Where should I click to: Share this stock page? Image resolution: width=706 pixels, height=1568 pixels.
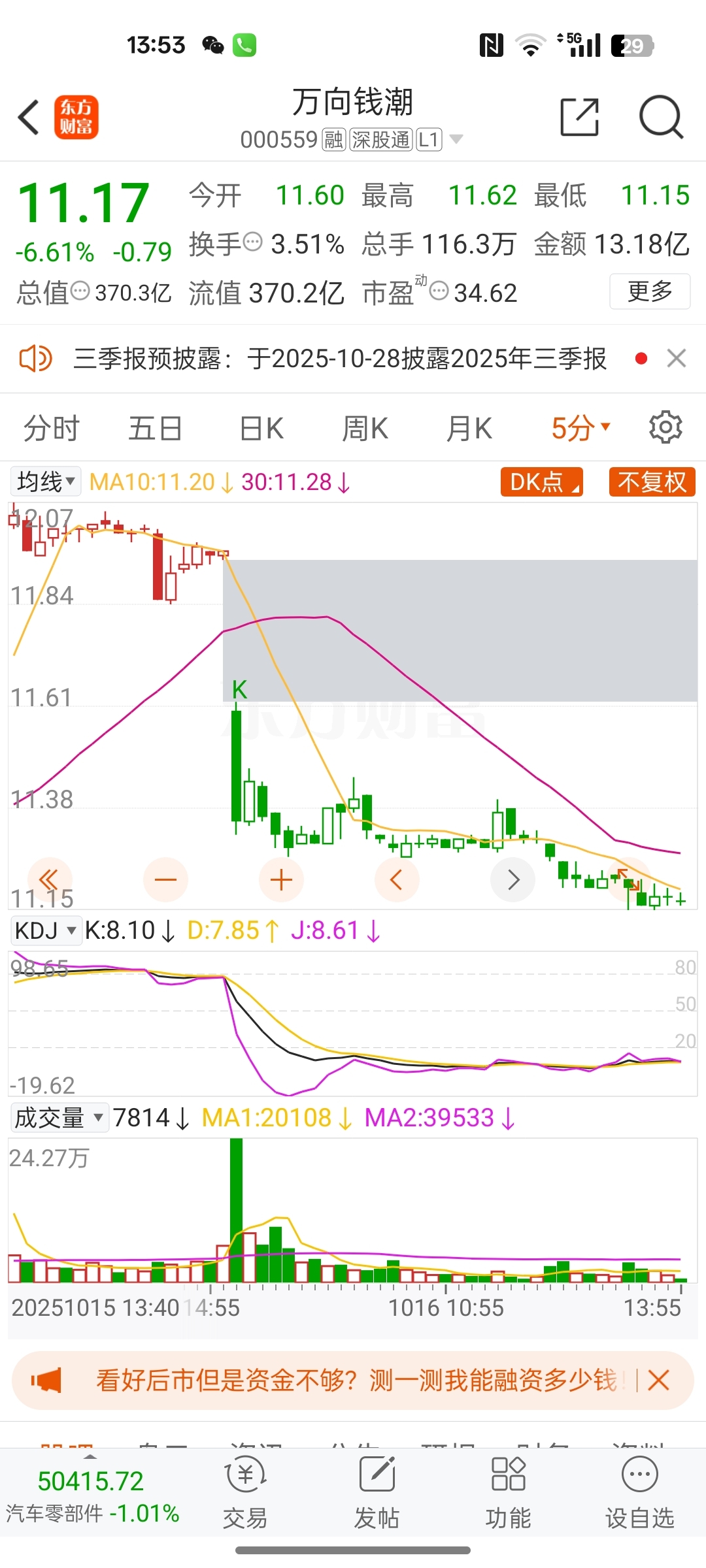click(x=579, y=118)
